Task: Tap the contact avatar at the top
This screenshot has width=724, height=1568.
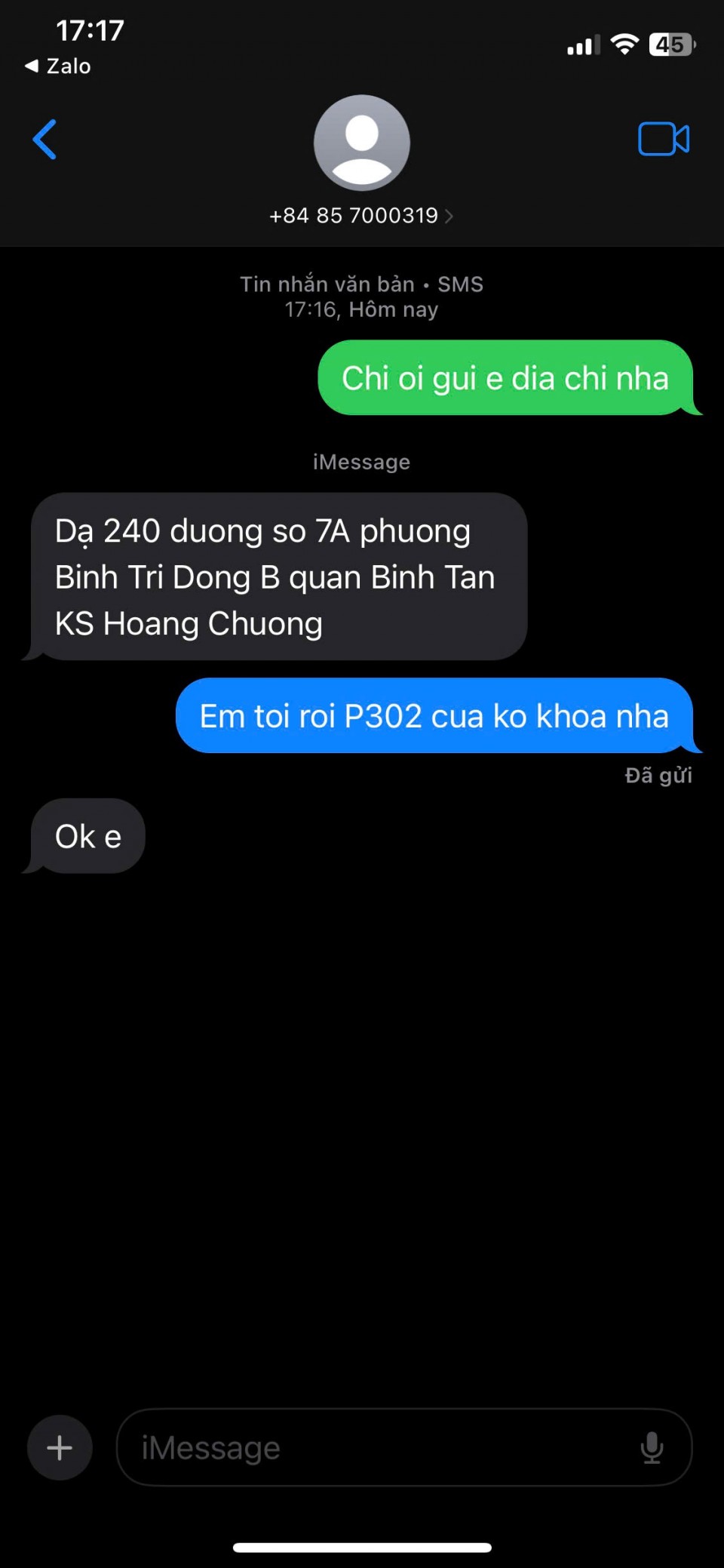Action: 361,142
